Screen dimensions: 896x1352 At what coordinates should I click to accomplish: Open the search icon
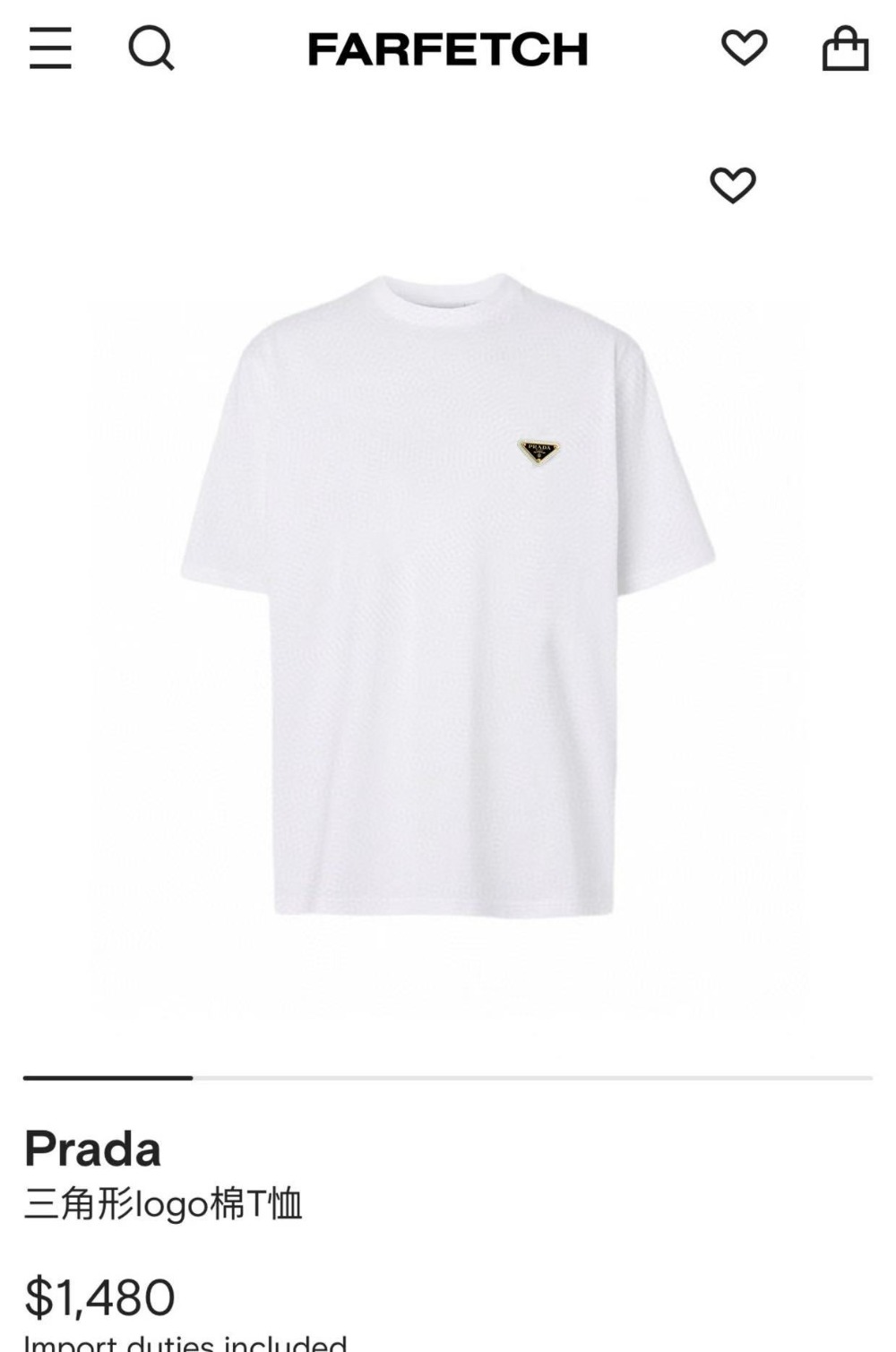tap(151, 48)
